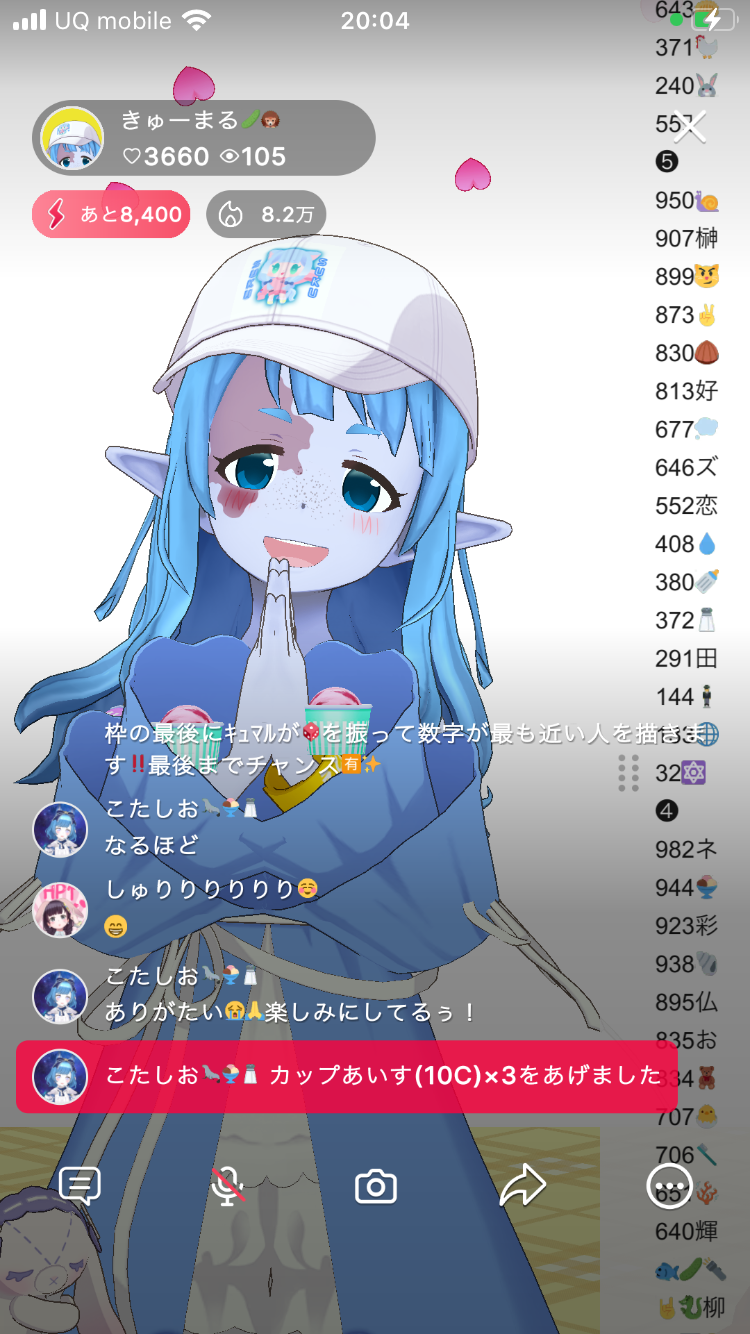Tap the dotted drag handle beside comments

[628, 773]
